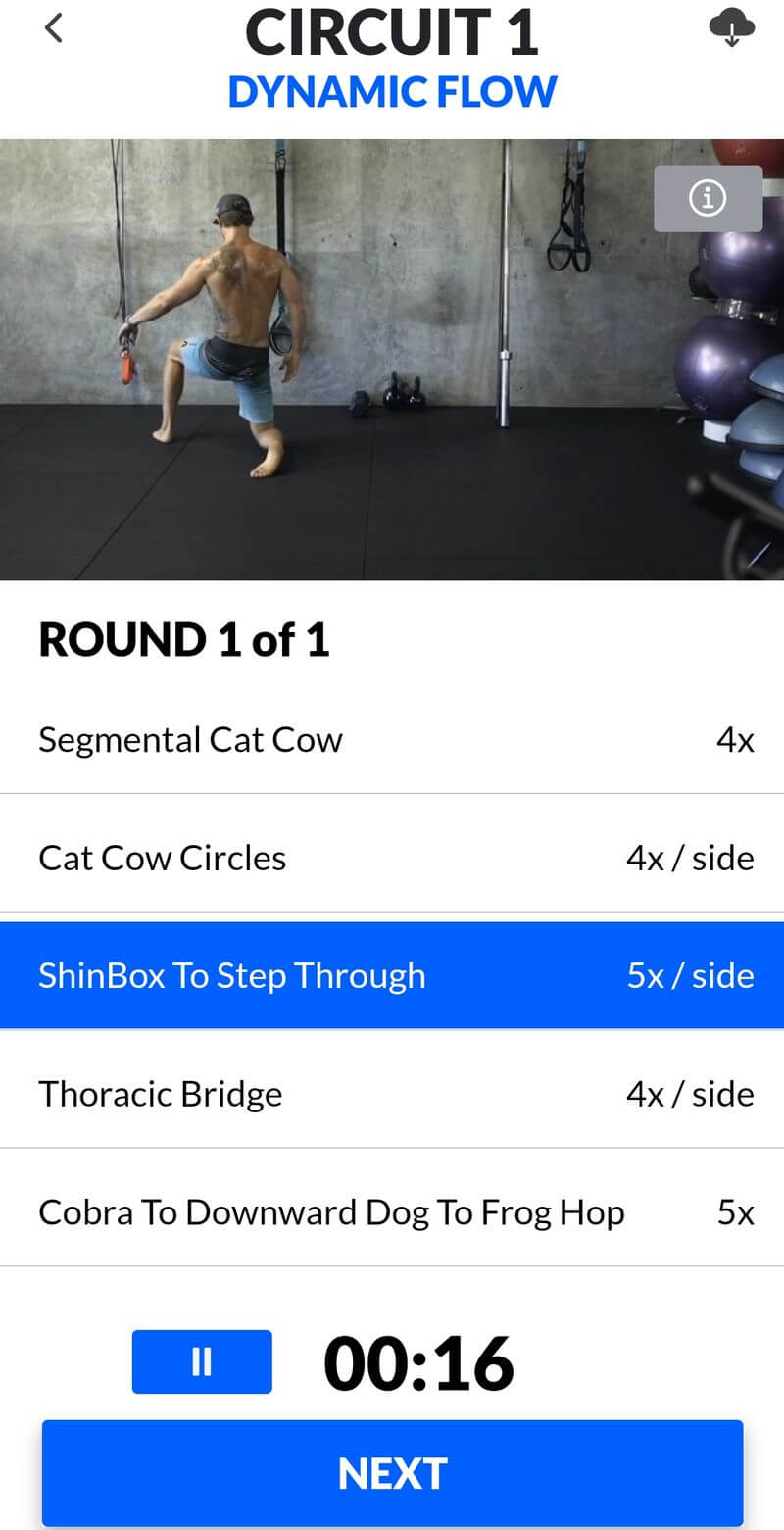
Task: Tap the 5x / side label on highlighted exercise
Action: (692, 974)
